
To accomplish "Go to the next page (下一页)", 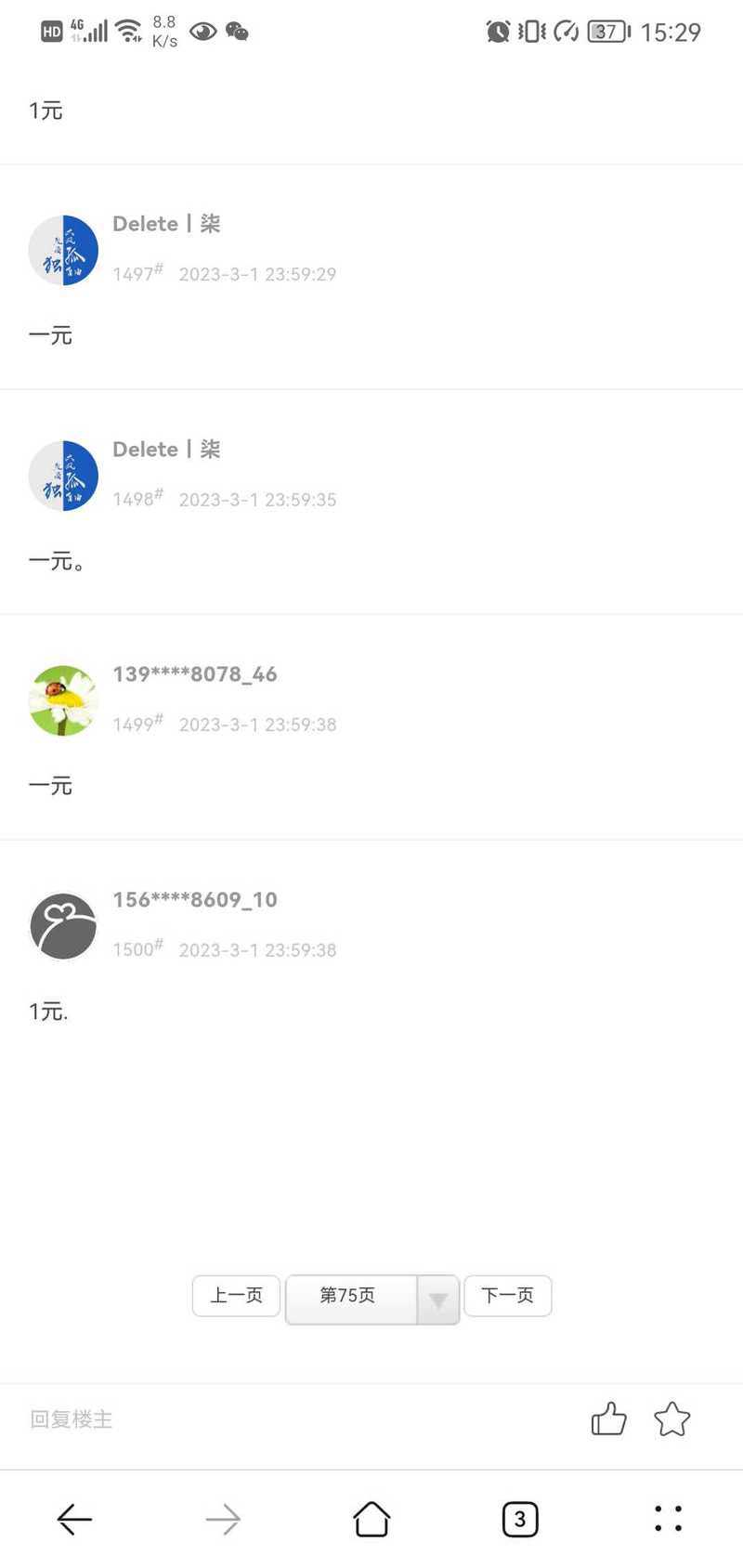I will pyautogui.click(x=507, y=1295).
